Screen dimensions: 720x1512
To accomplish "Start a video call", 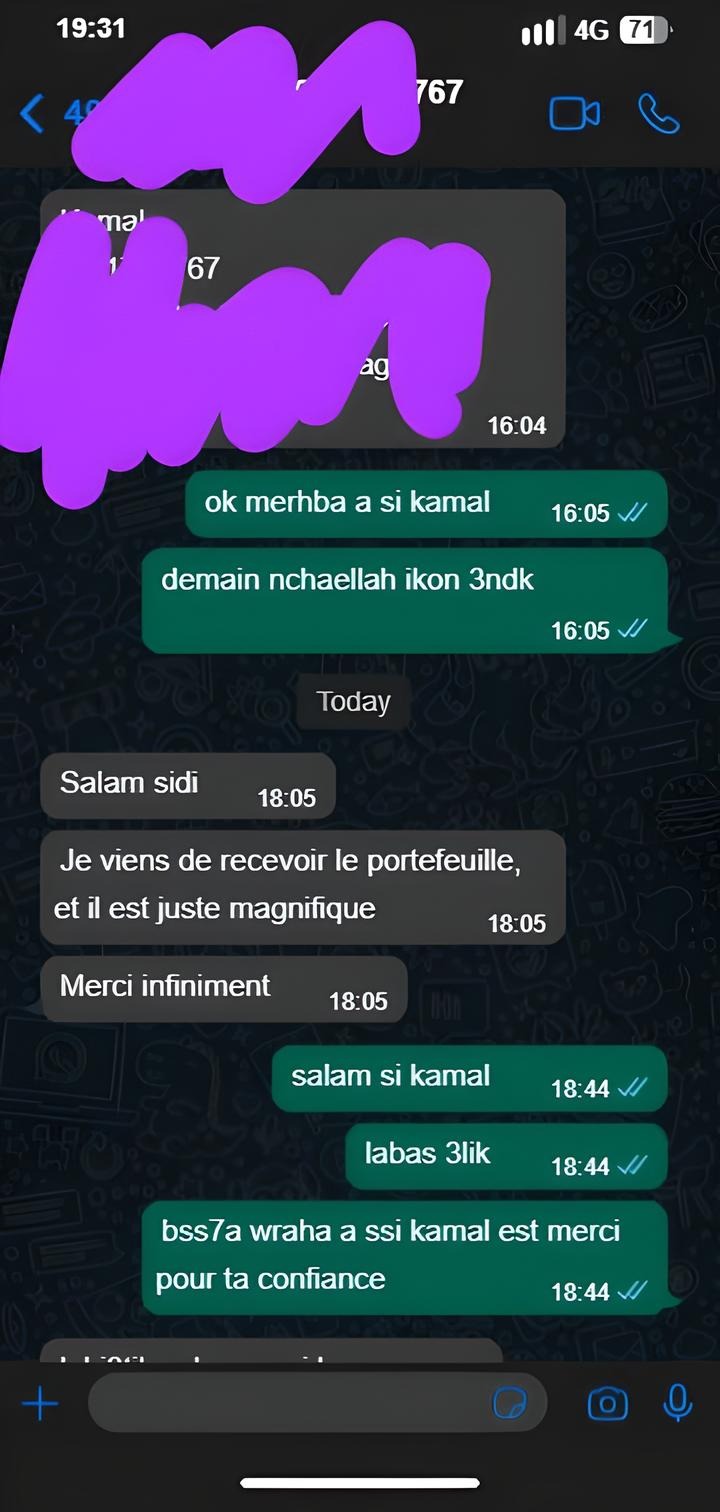I will pyautogui.click(x=575, y=114).
